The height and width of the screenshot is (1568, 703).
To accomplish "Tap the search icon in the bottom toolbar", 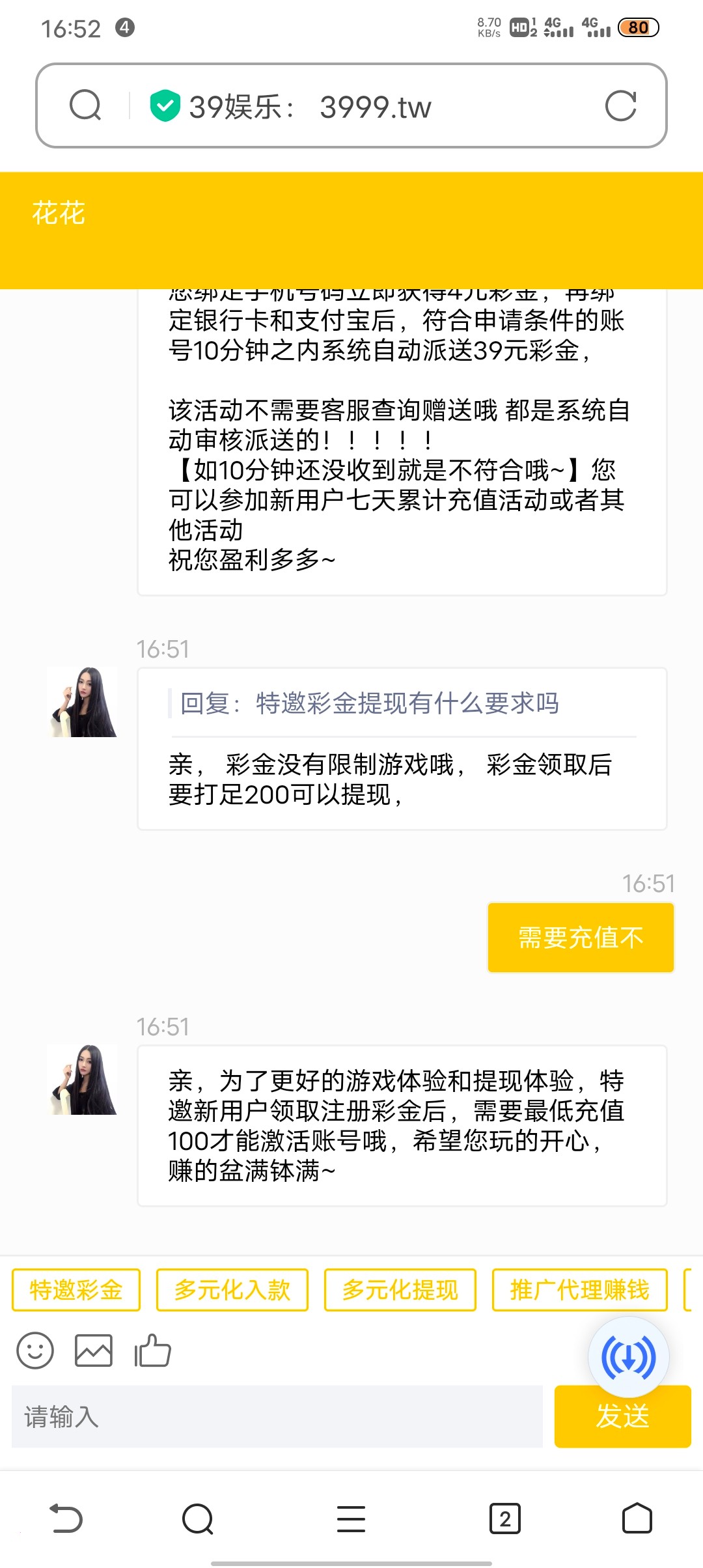I will 198,1519.
